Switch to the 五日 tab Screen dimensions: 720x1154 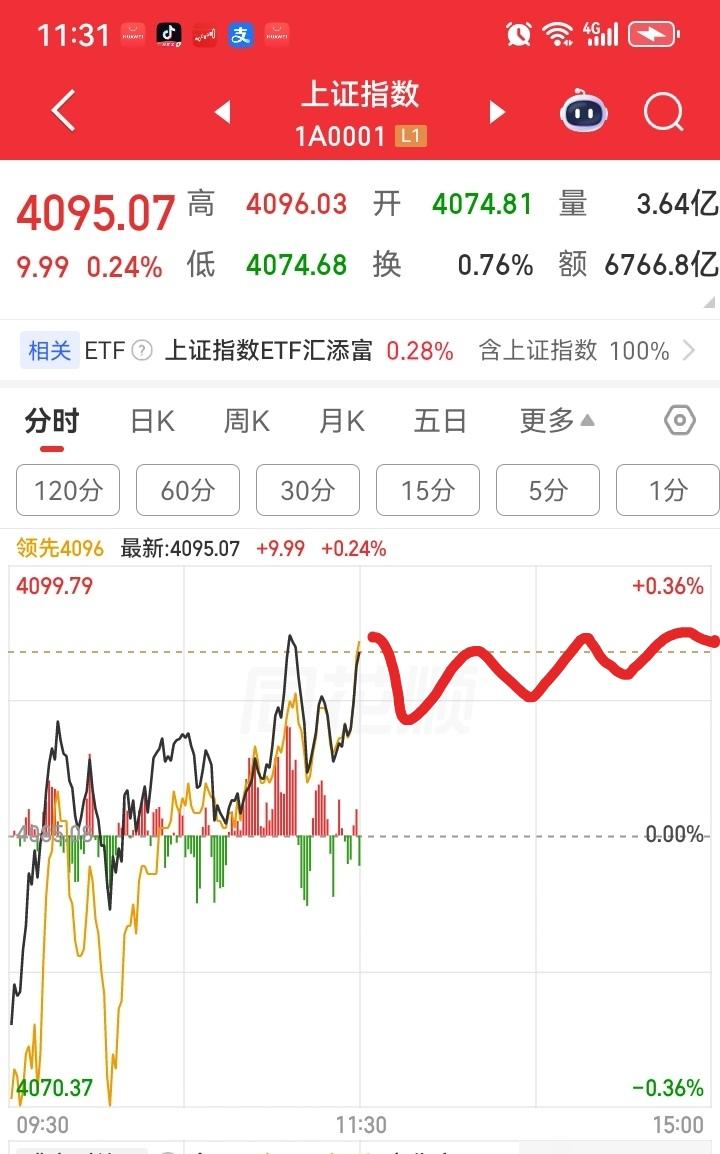(439, 421)
